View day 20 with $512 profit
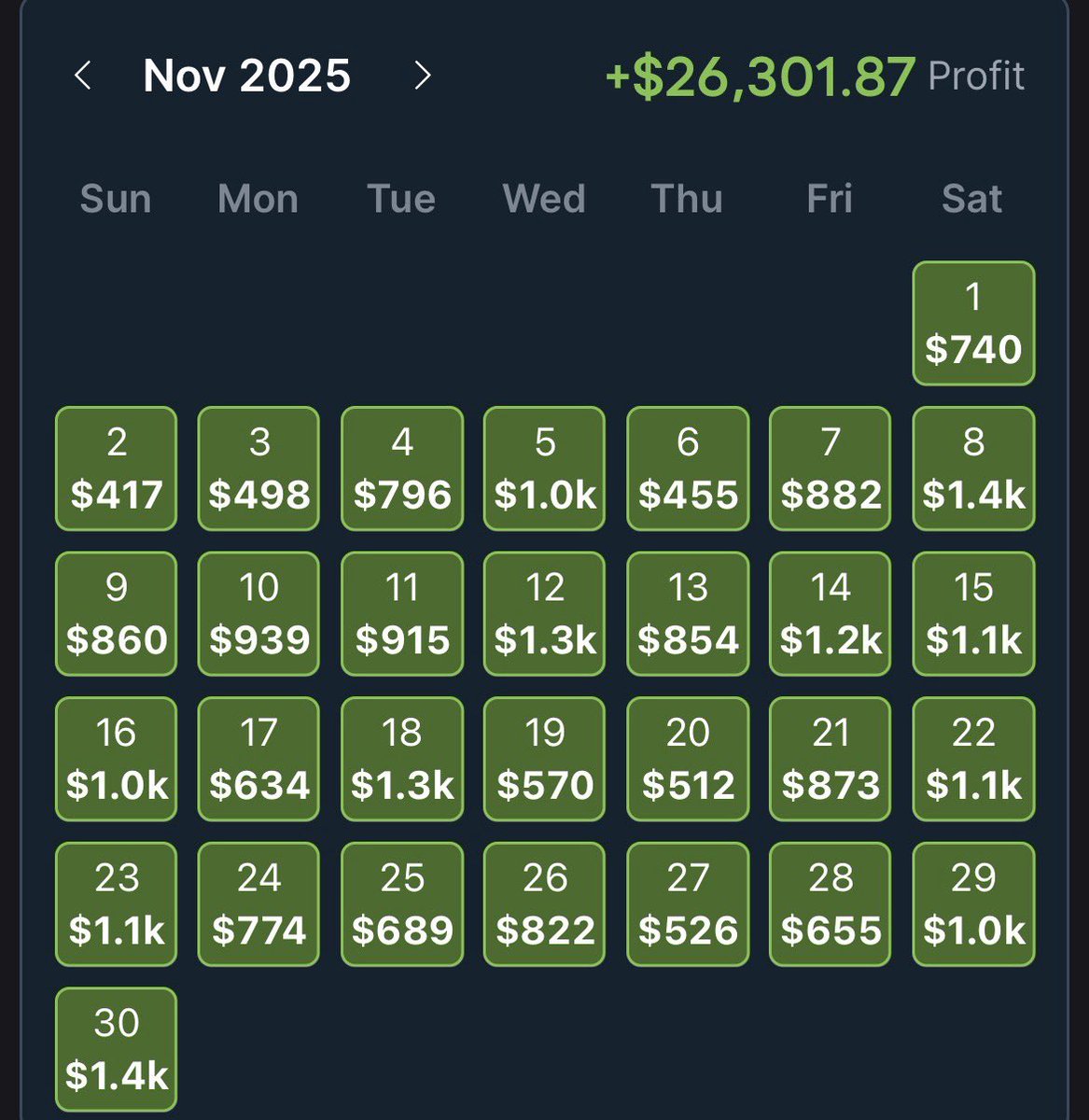 (x=688, y=759)
